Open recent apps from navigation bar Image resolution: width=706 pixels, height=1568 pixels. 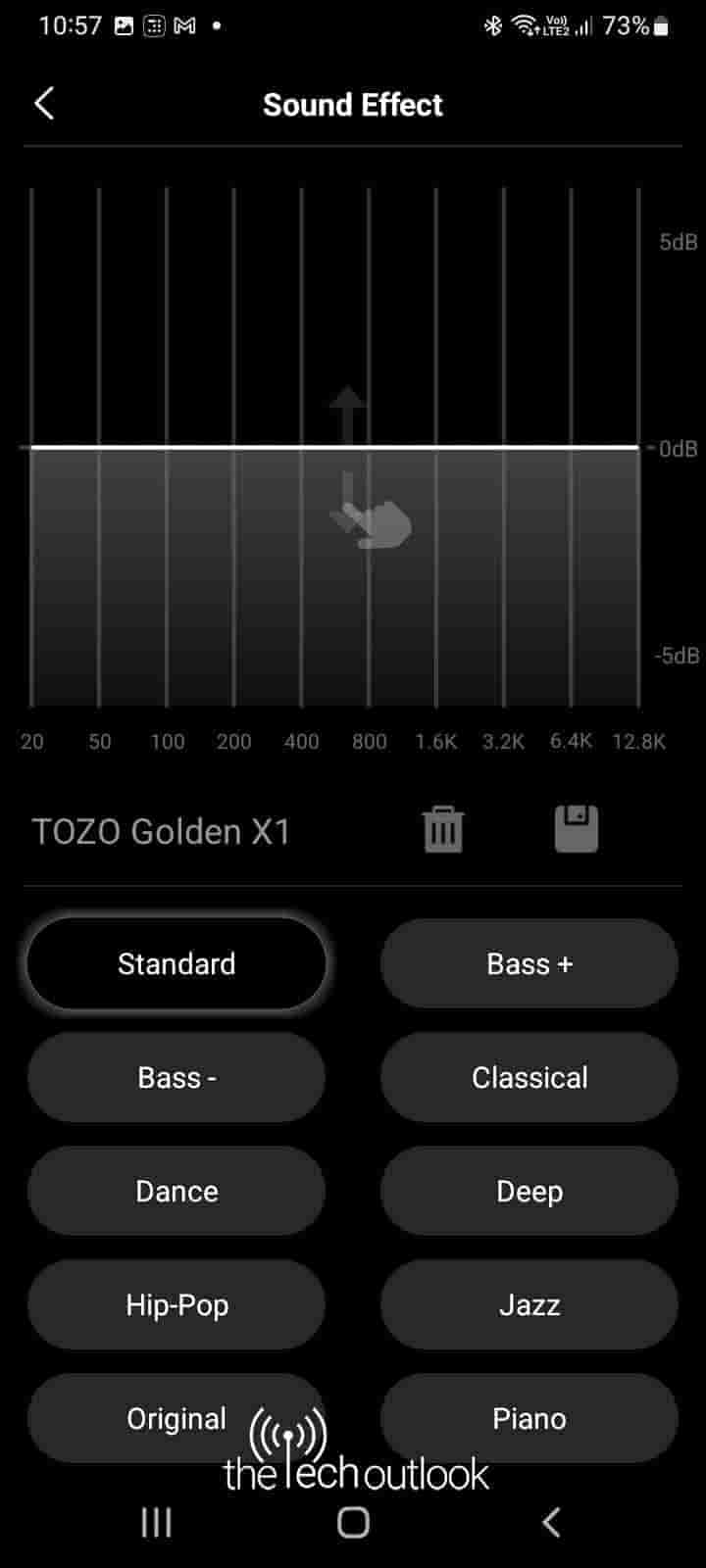click(157, 1522)
